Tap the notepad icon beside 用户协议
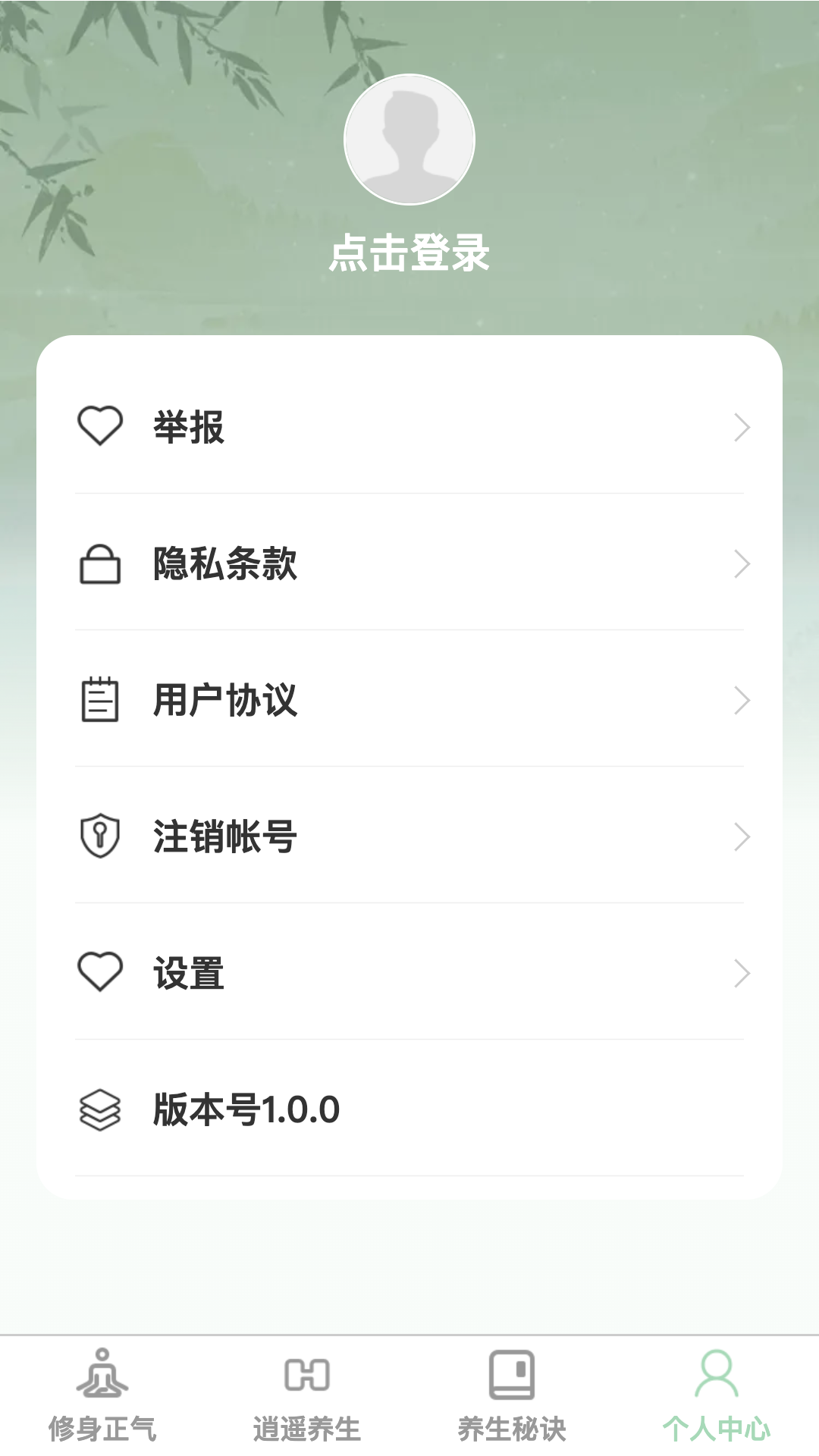The height and width of the screenshot is (1456, 819). click(x=100, y=701)
